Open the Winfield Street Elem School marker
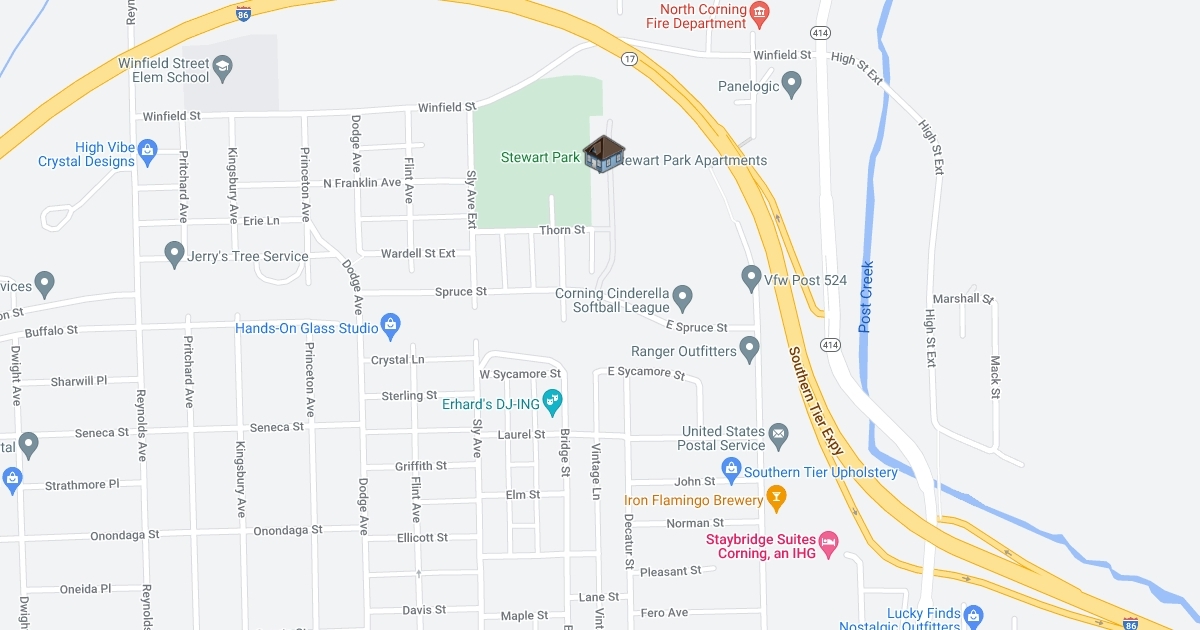Image resolution: width=1200 pixels, height=630 pixels. click(x=222, y=68)
